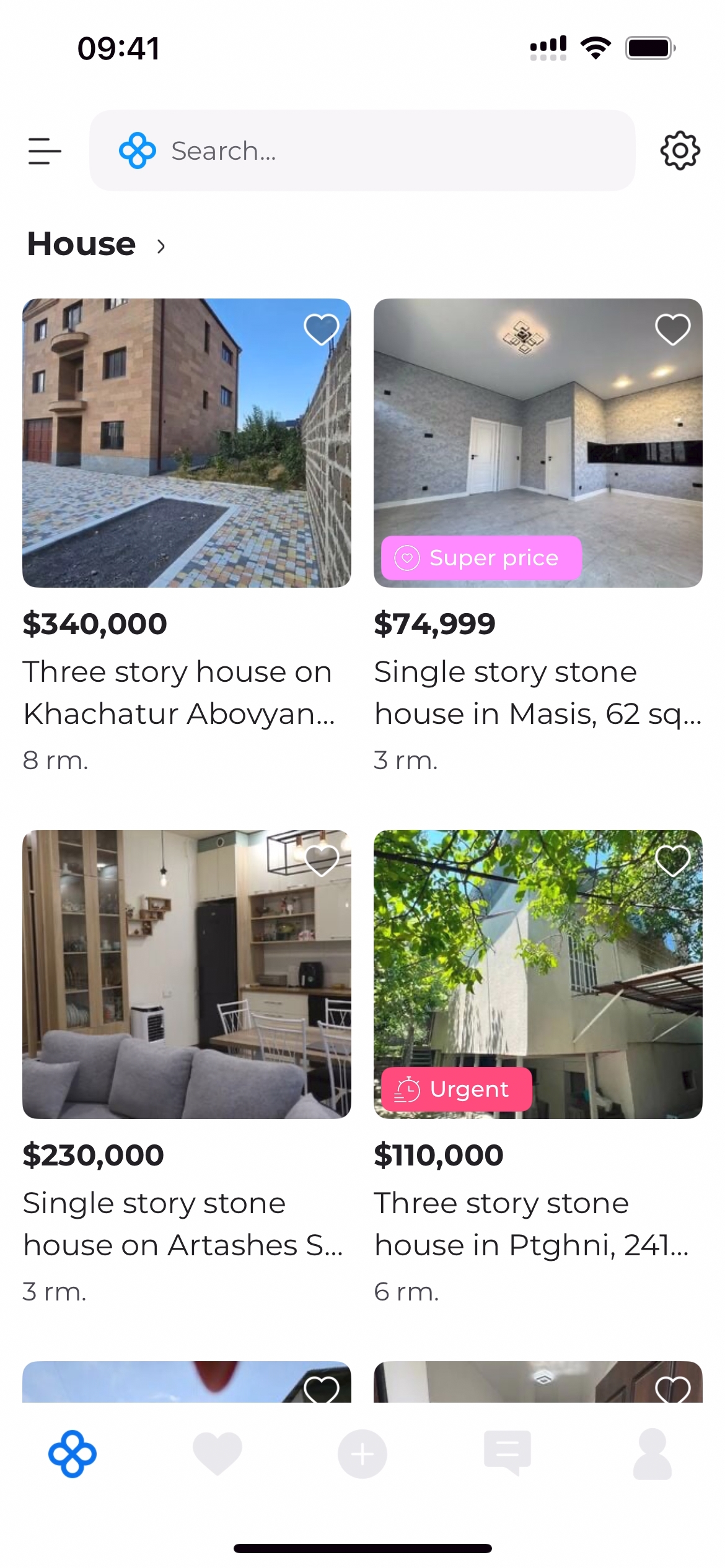
Task: Go to the profile tab
Action: coord(652,1453)
